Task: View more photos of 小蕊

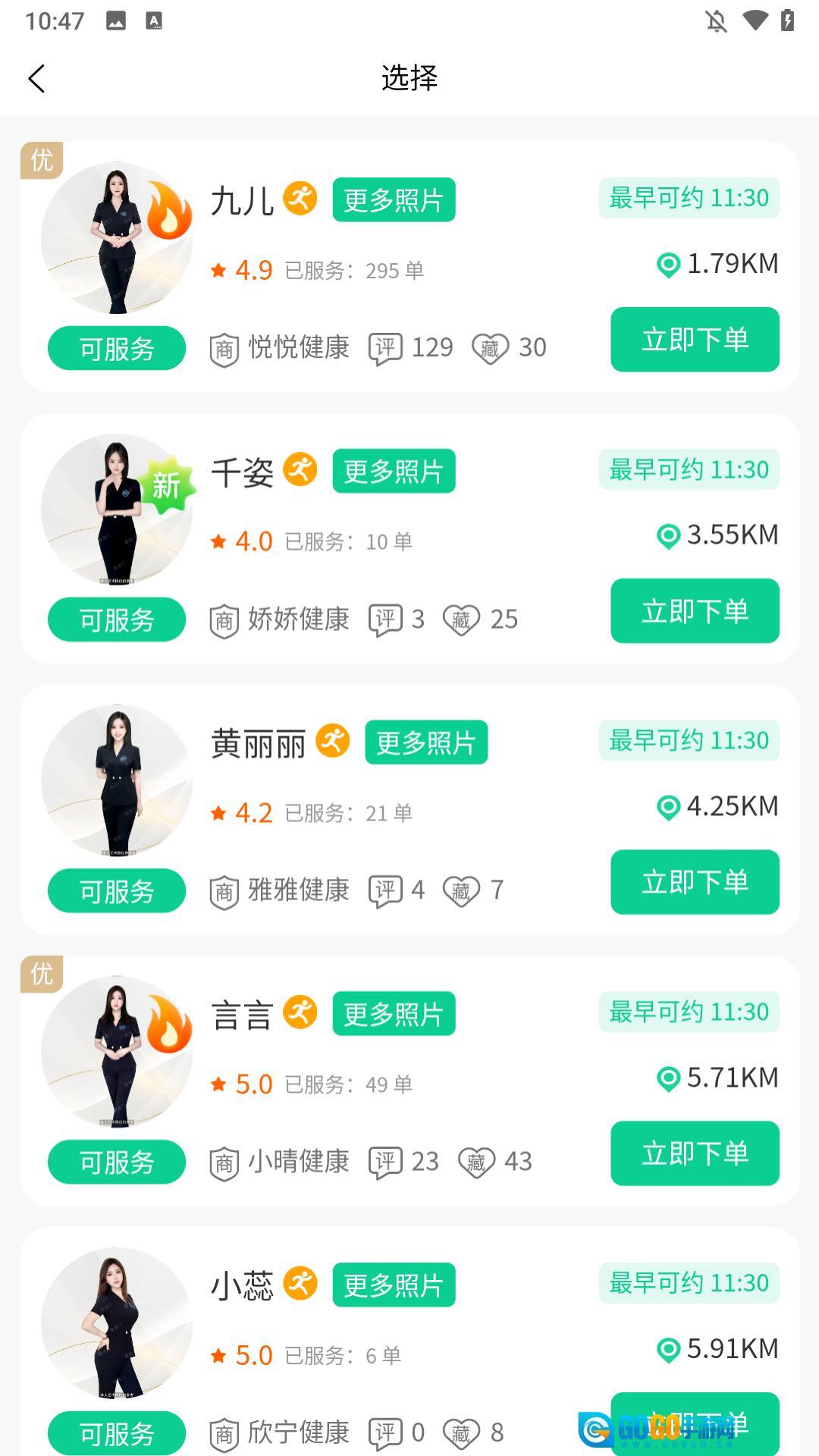Action: tap(394, 1285)
